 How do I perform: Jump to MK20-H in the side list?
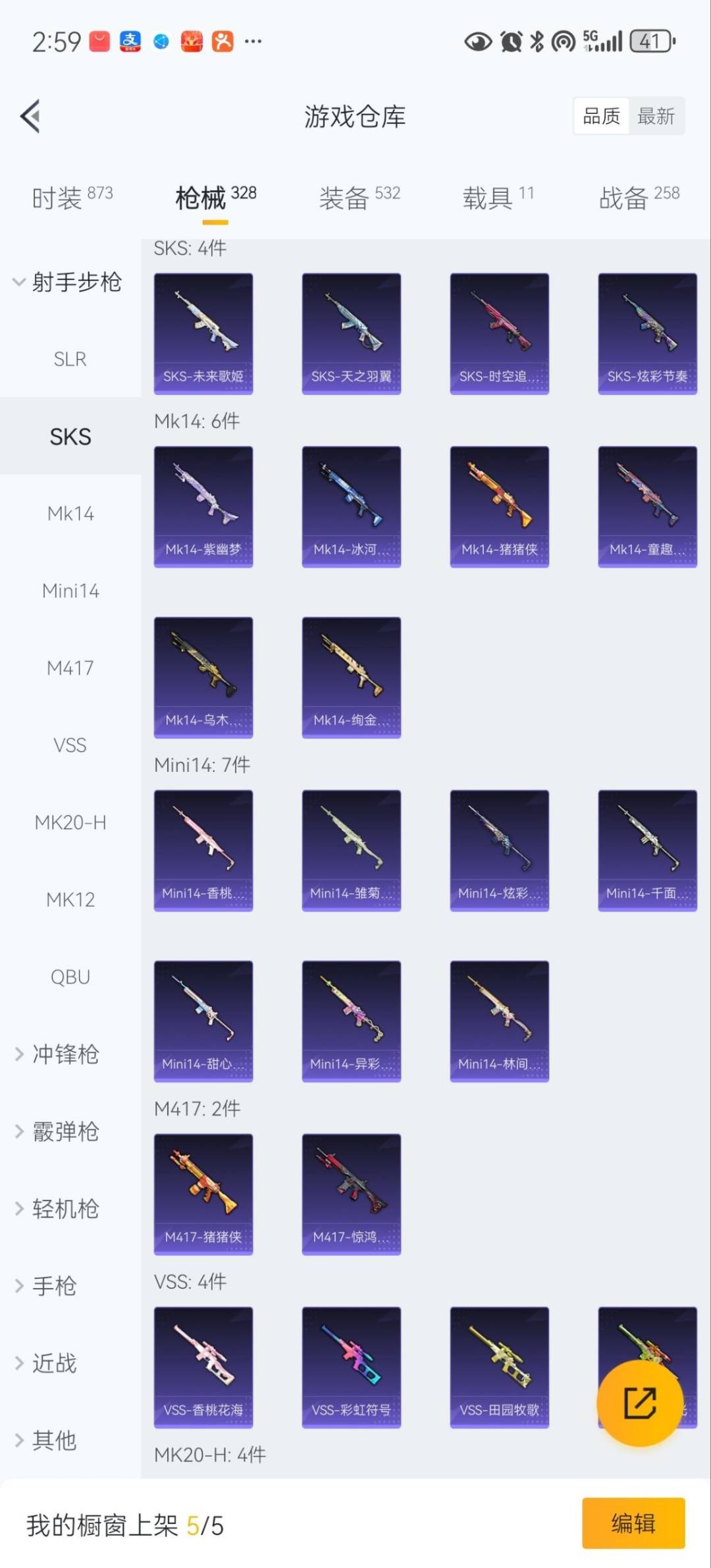pyautogui.click(x=70, y=823)
